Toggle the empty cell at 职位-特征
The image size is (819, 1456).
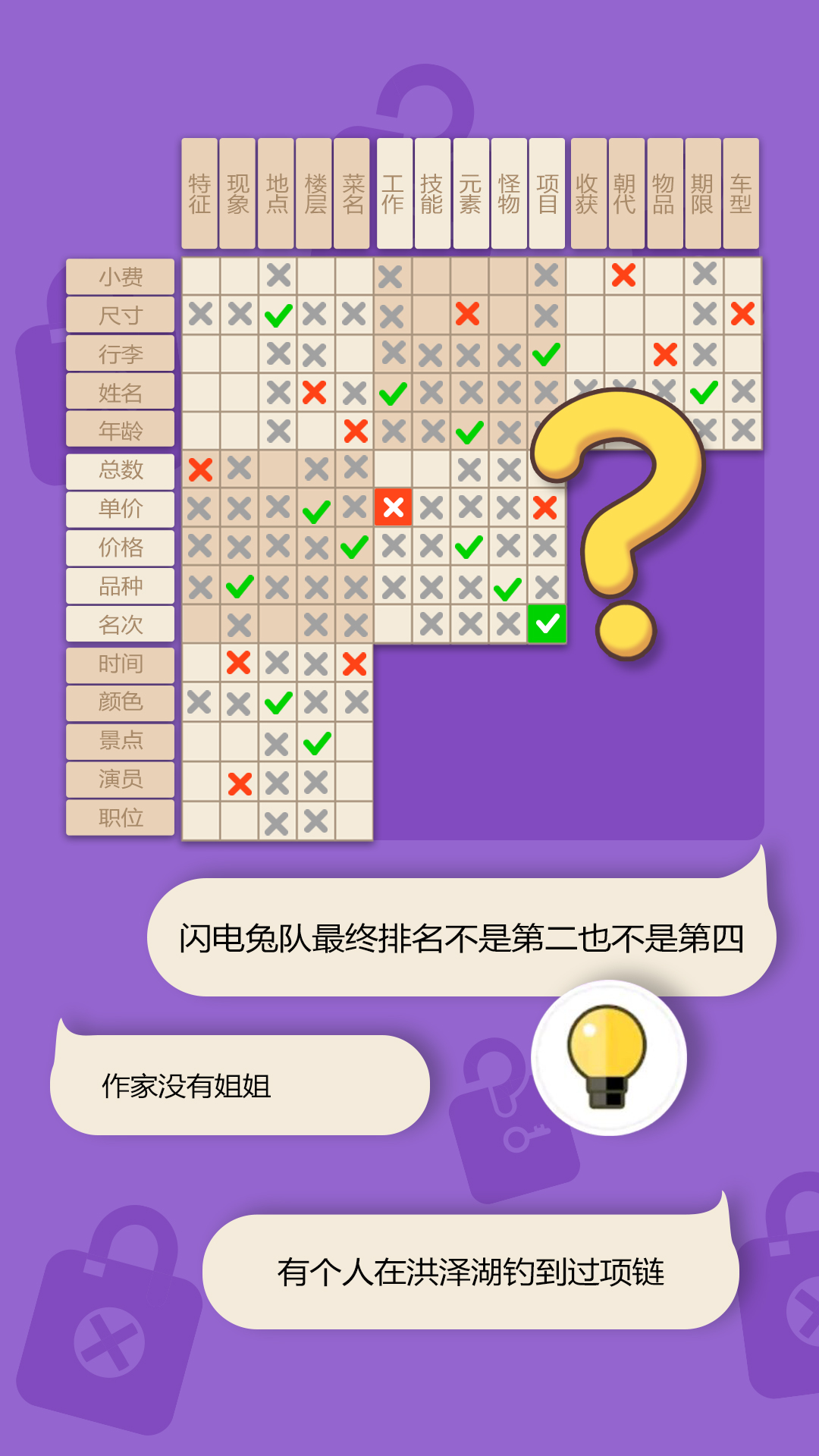tap(200, 819)
